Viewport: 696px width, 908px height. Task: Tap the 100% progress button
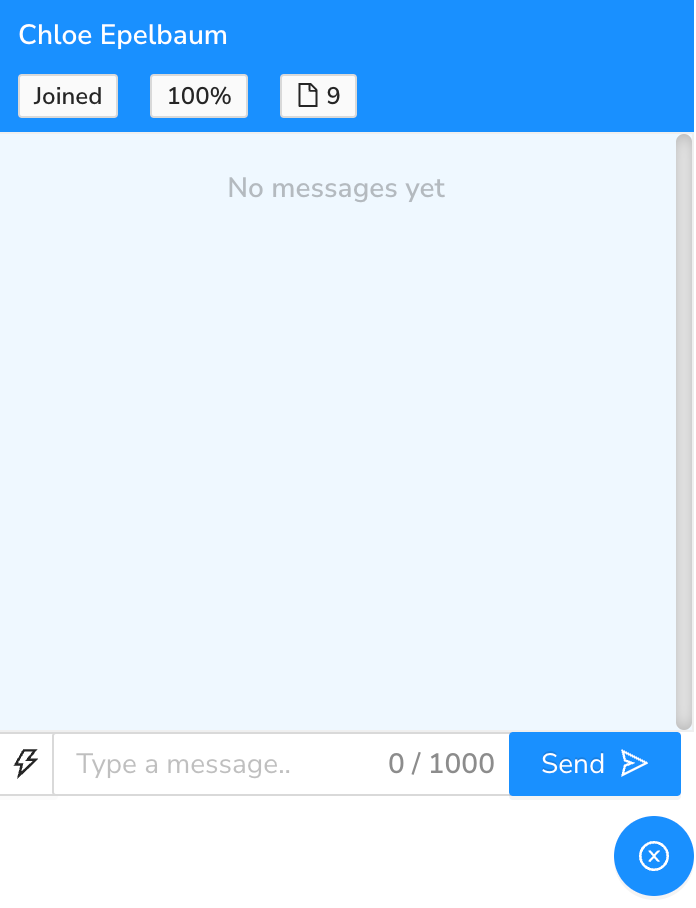click(199, 96)
